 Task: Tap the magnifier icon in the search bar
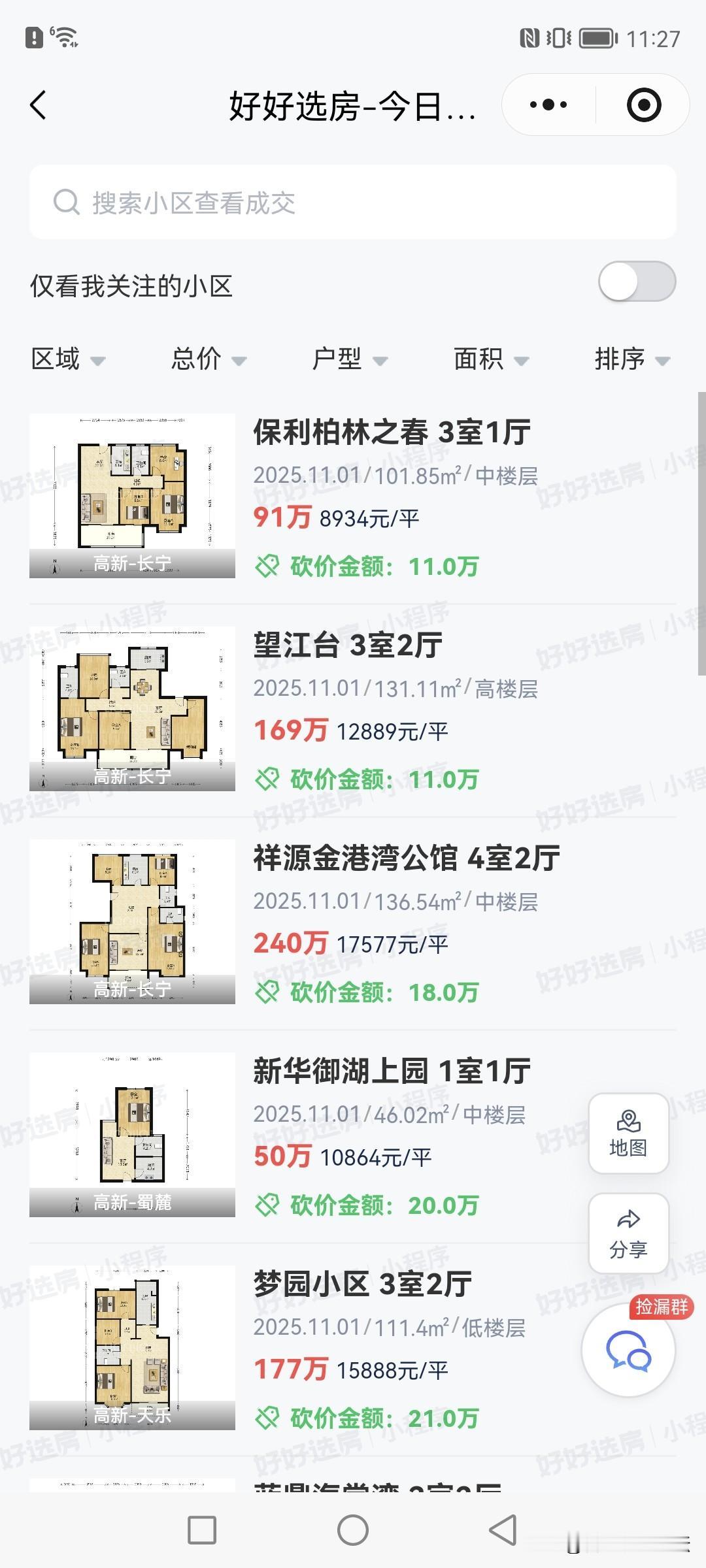coord(65,204)
